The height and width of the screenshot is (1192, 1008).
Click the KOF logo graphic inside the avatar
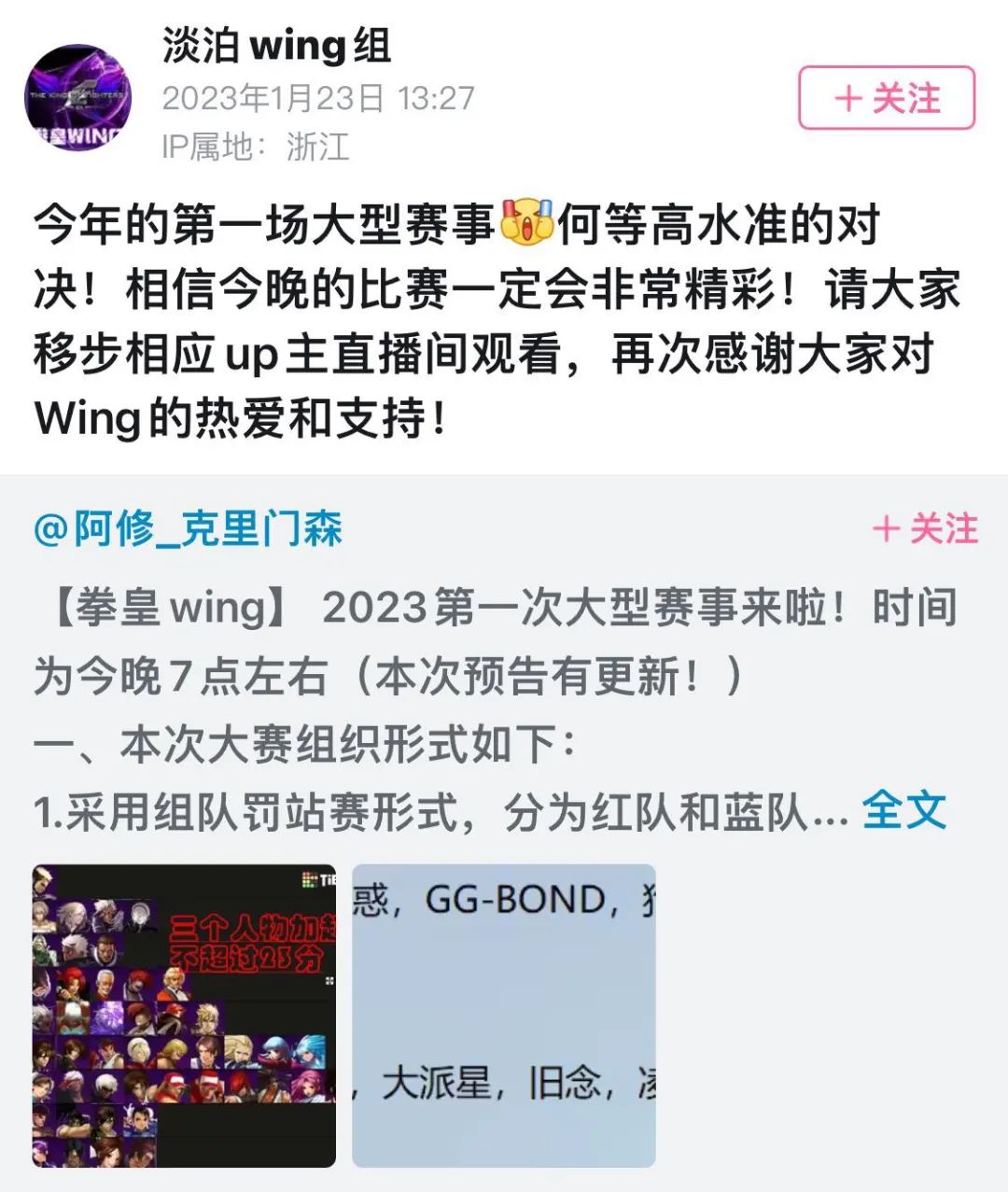pos(82,93)
